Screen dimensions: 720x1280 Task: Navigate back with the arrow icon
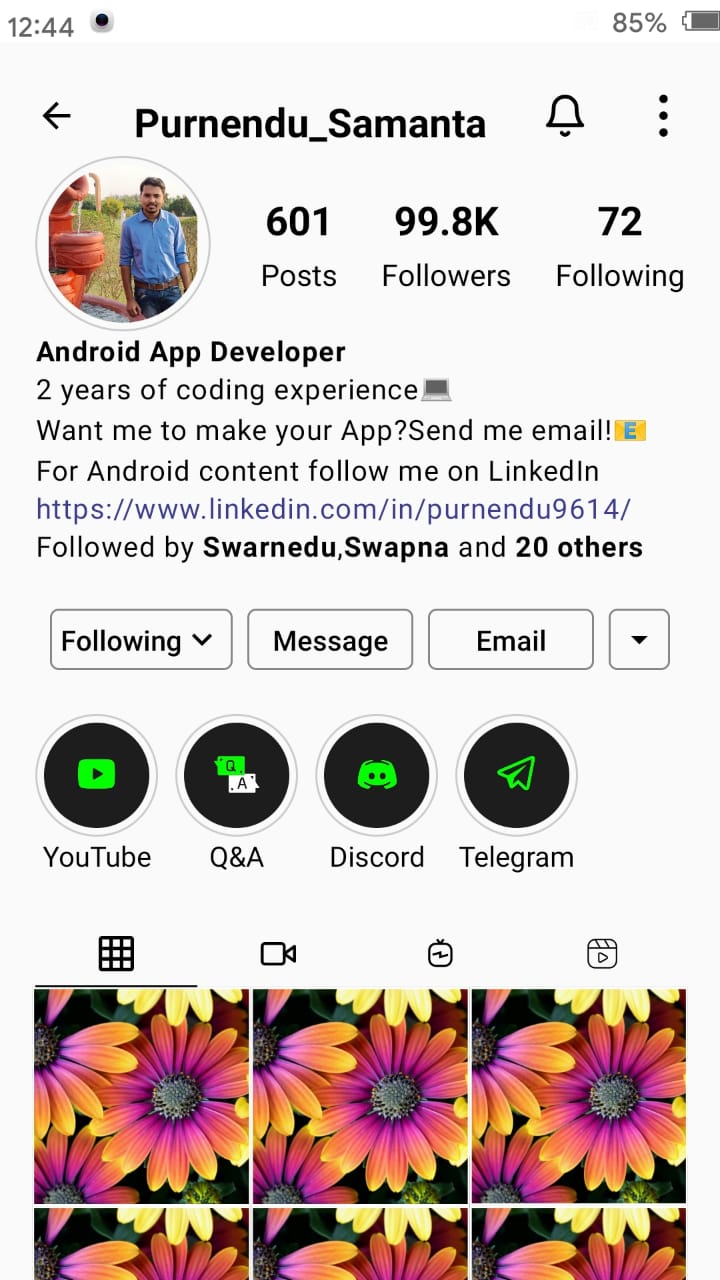57,115
